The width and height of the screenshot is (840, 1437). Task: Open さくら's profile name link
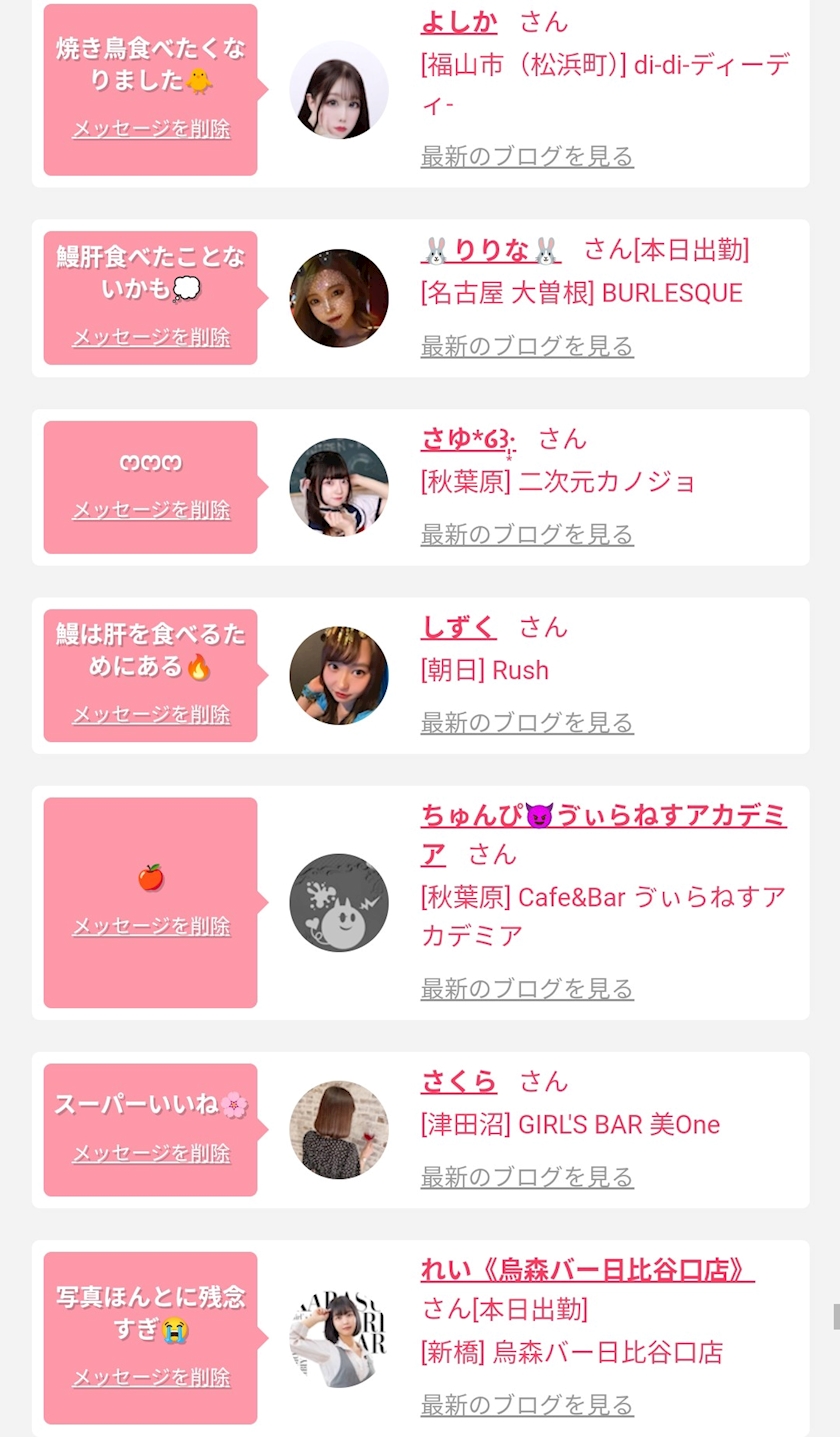coord(459,1081)
